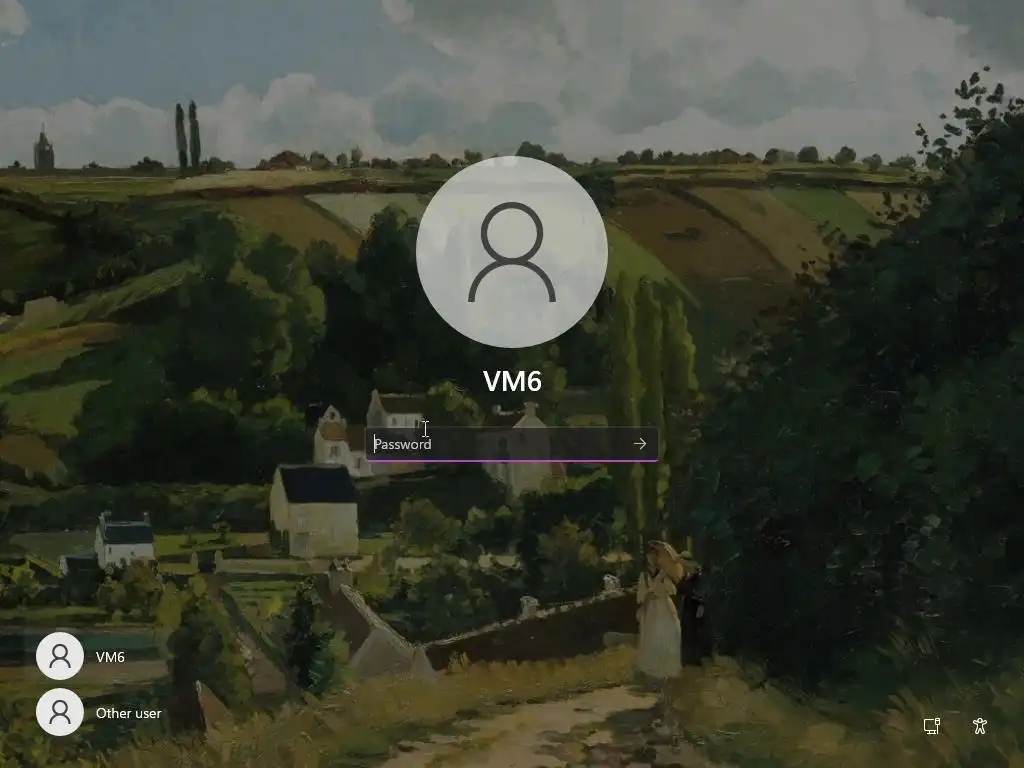Choose Other user to sign in
Viewport: 1024px width, 768px height.
(99, 713)
